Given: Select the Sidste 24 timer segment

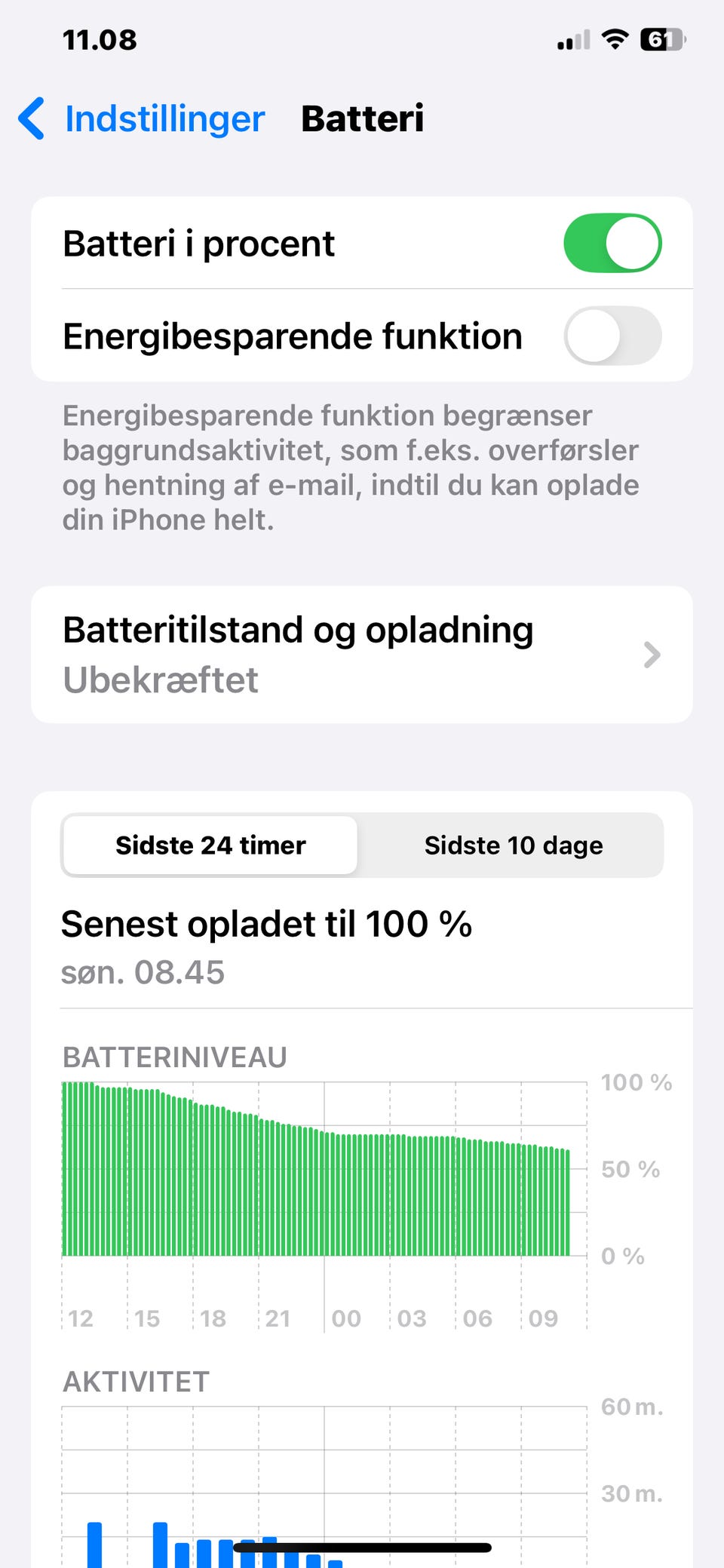Looking at the screenshot, I should 210,845.
